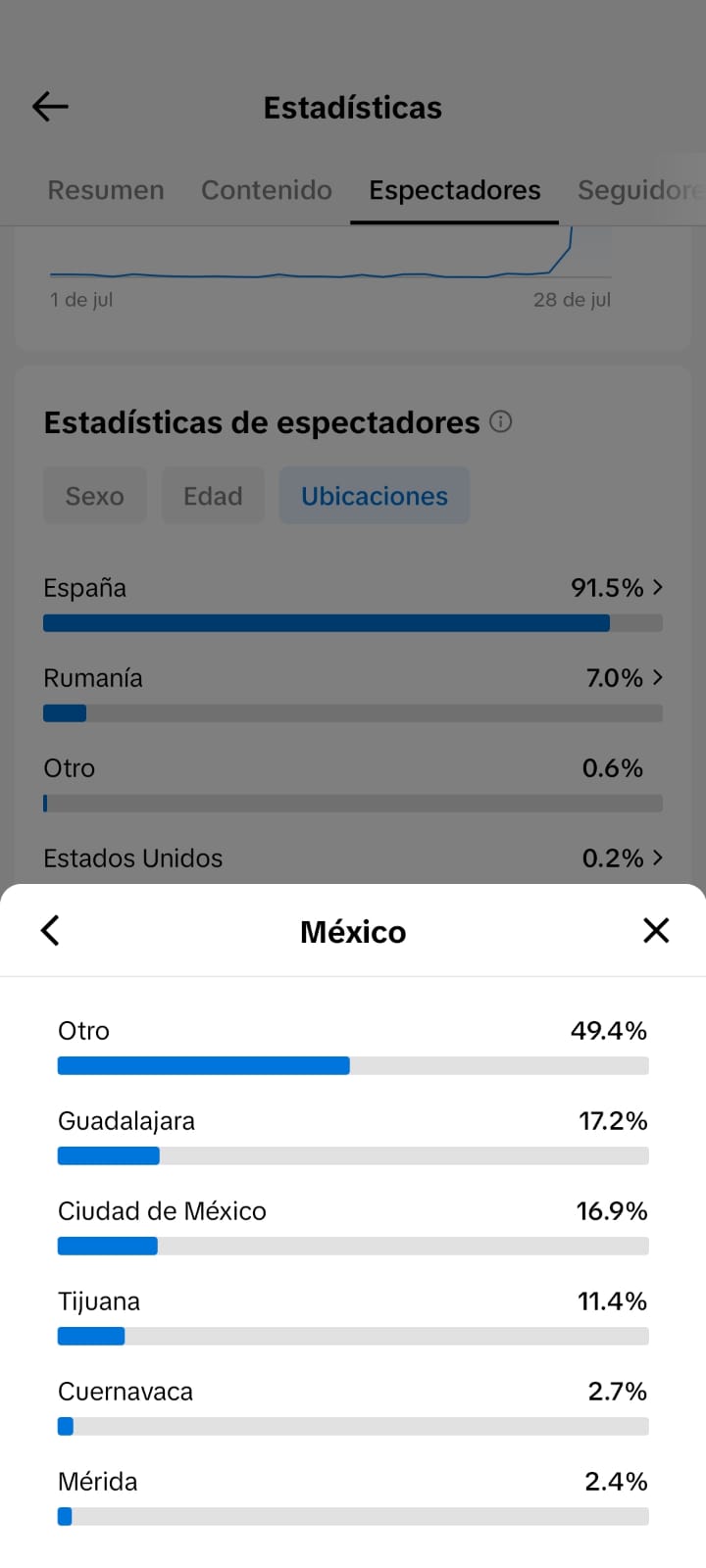Tap the back arrow next to Estadísticas
This screenshot has width=706, height=1568.
click(x=50, y=107)
